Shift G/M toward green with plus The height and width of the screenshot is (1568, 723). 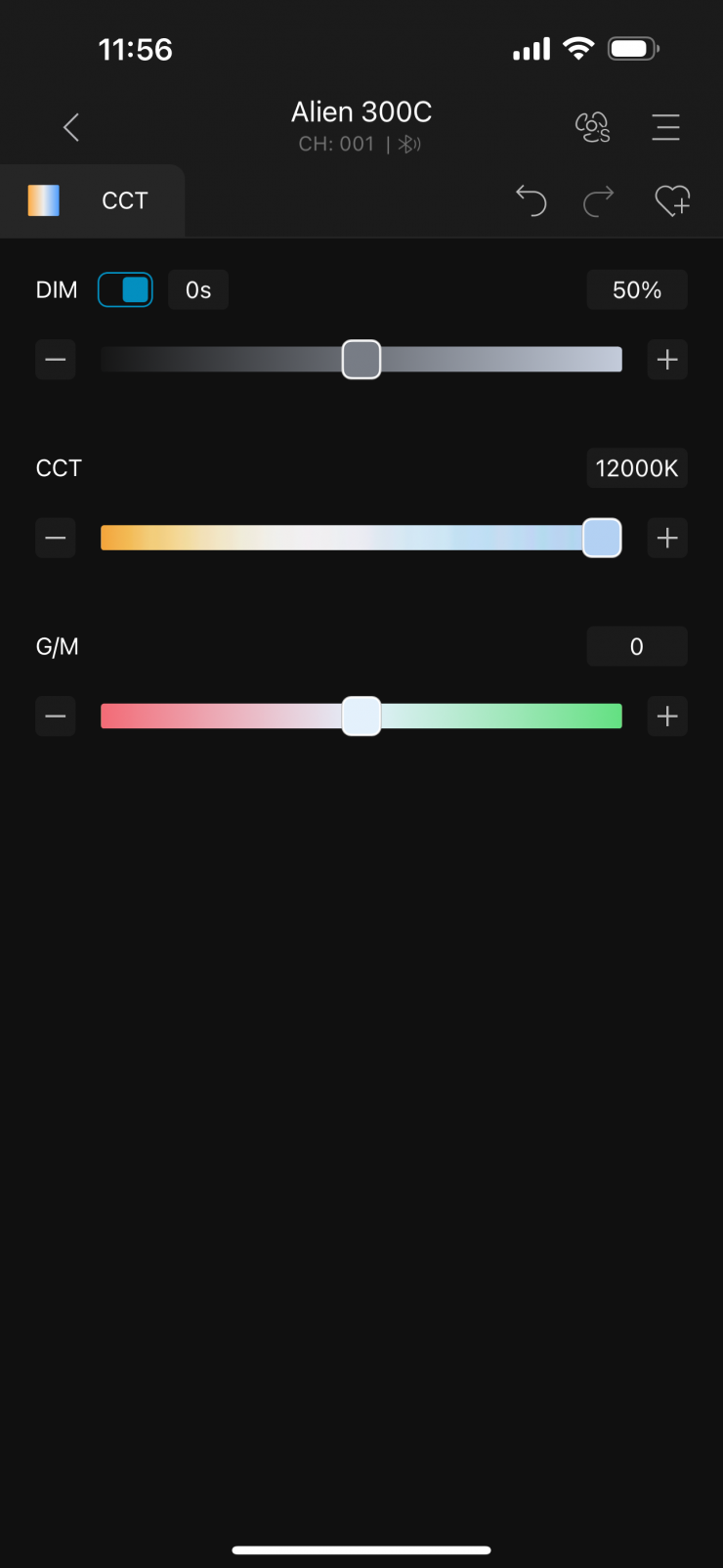pyautogui.click(x=667, y=717)
